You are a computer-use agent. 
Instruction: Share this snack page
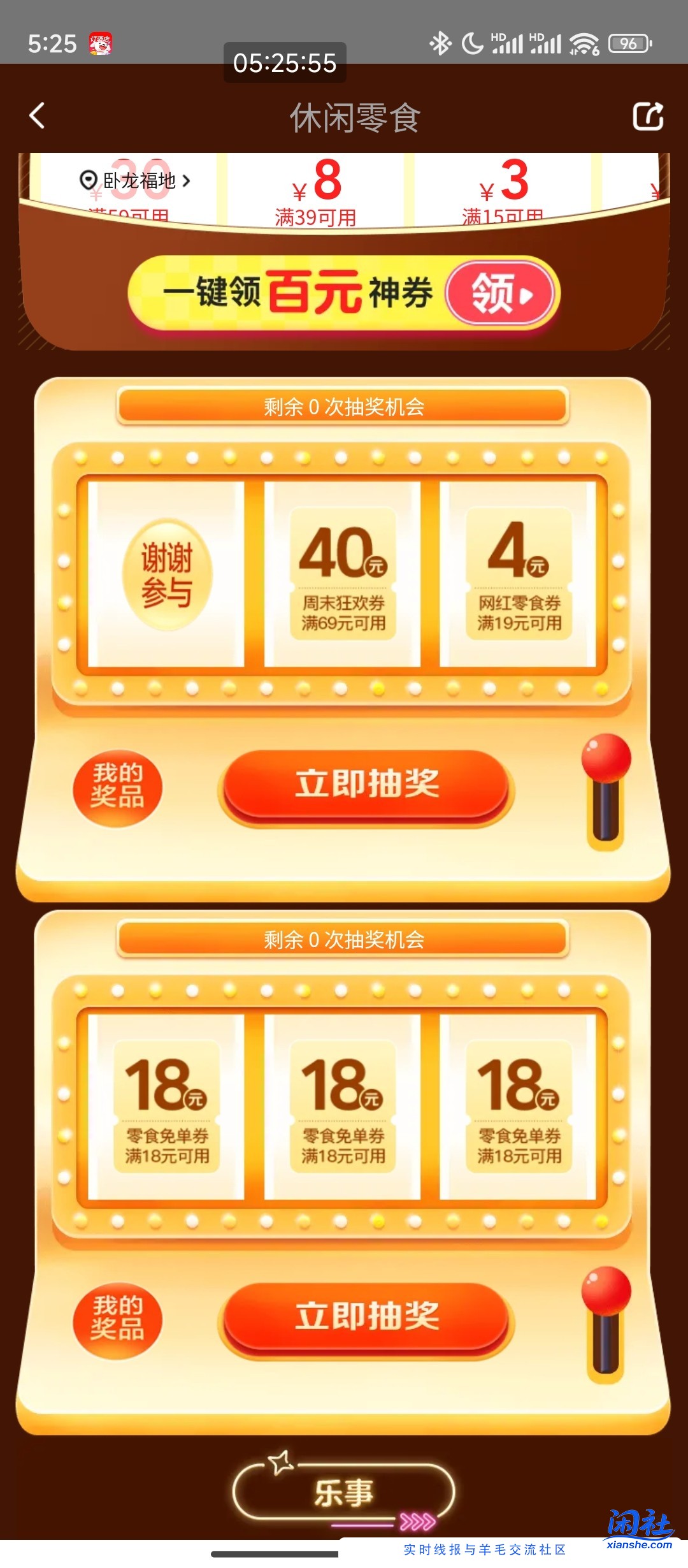coord(647,116)
